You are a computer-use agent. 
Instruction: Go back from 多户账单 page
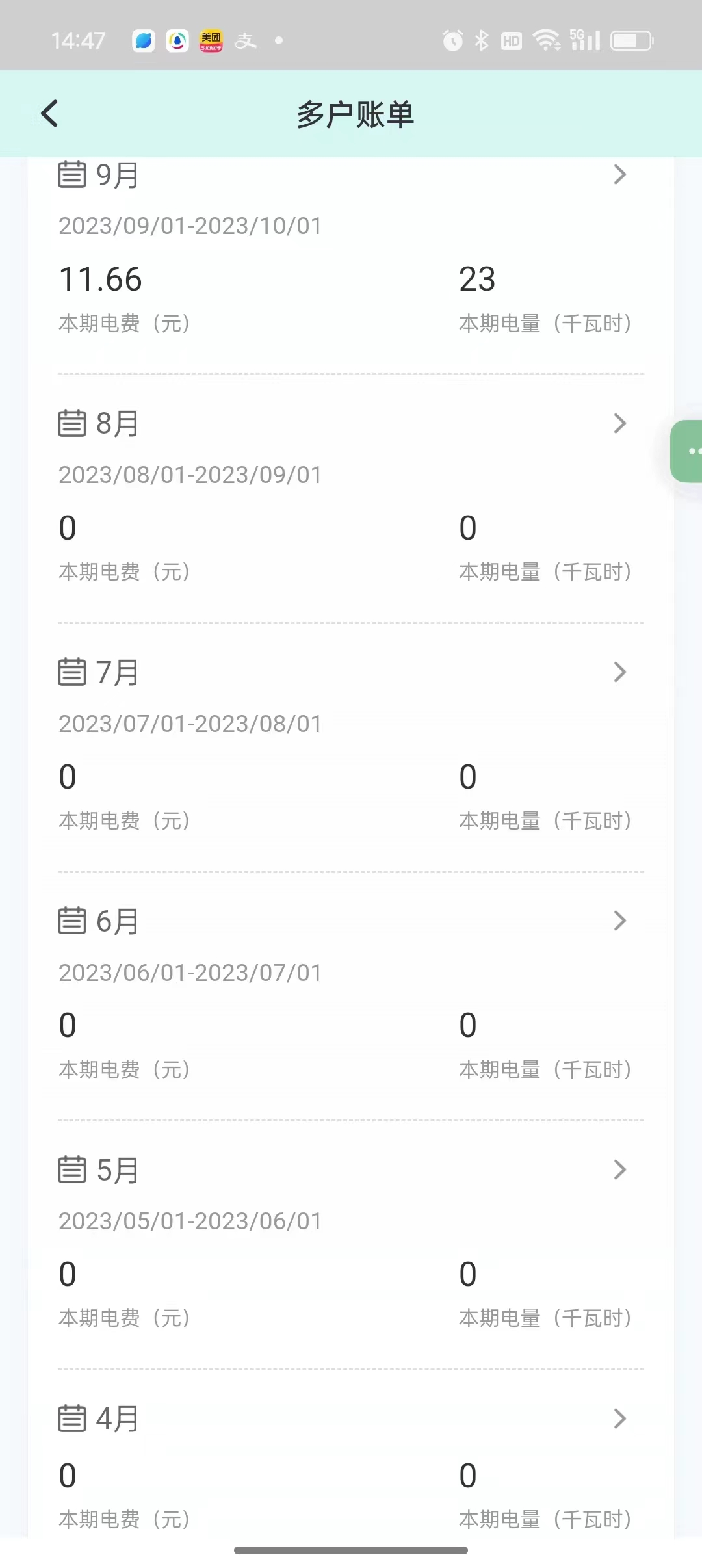coord(50,114)
